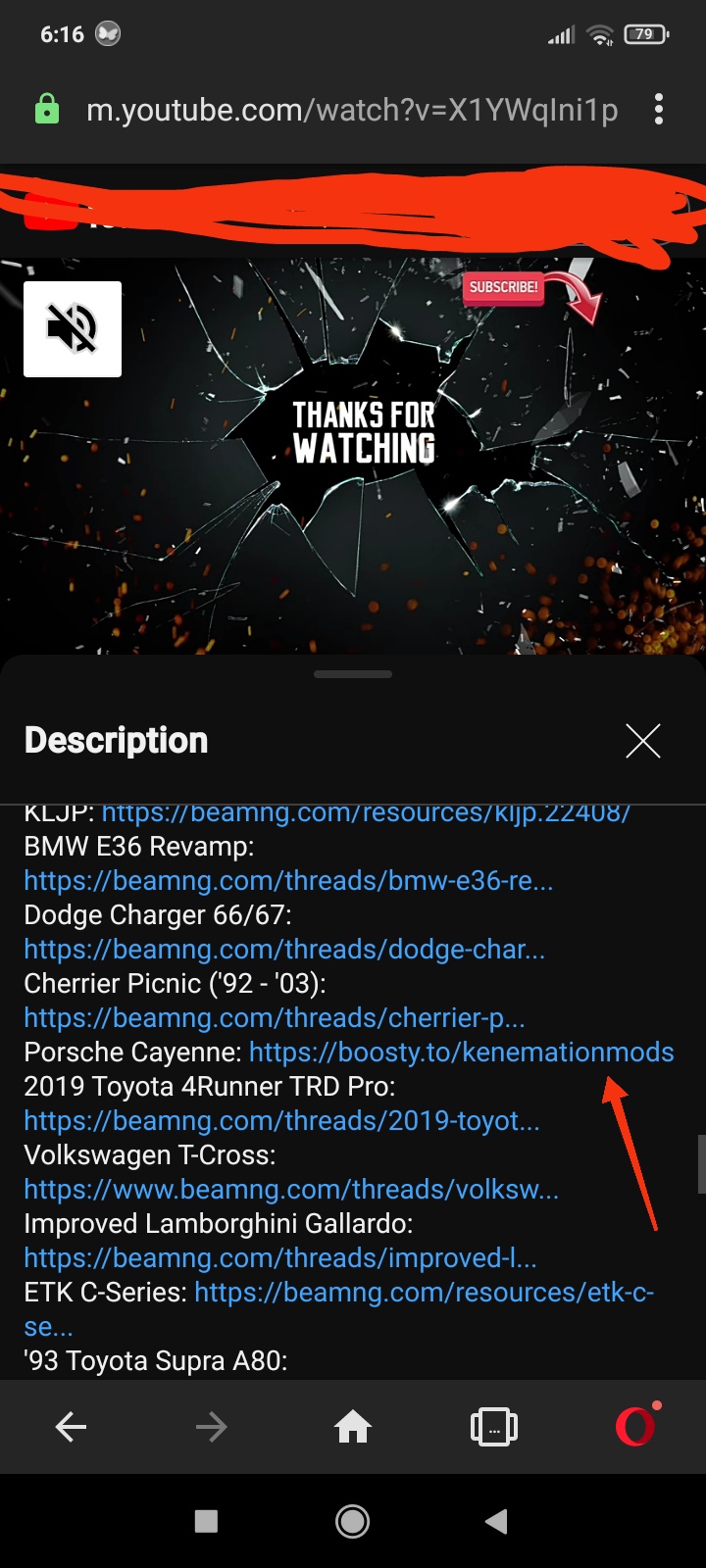The image size is (706, 1568).
Task: Tap the URL address bar
Action: [x=352, y=110]
